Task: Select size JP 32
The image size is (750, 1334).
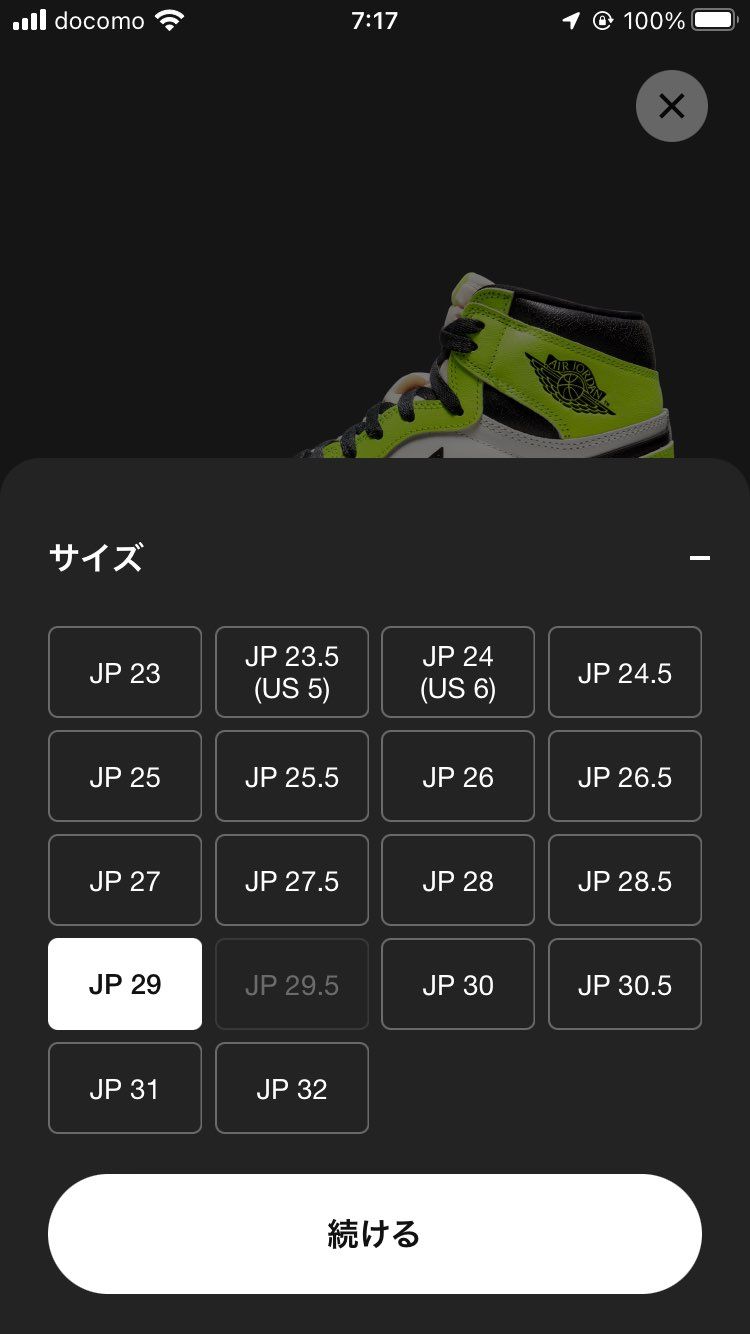Action: pyautogui.click(x=291, y=1088)
